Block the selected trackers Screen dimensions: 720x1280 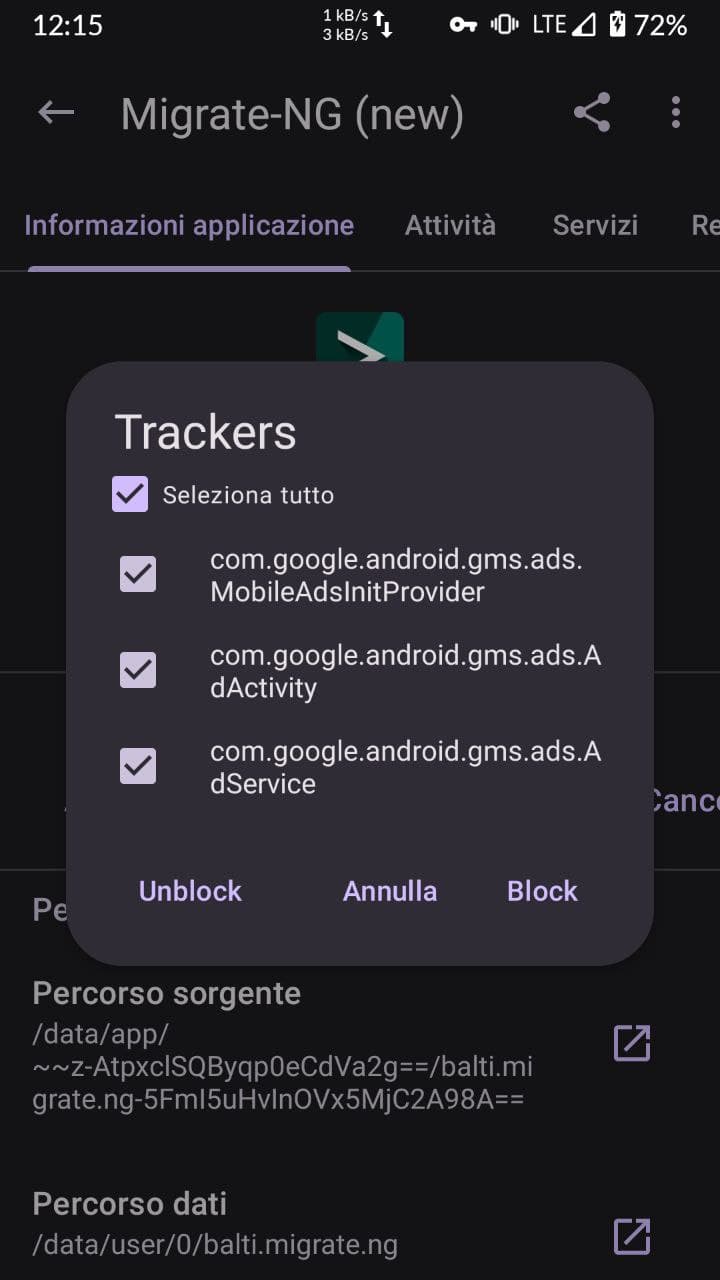[542, 891]
